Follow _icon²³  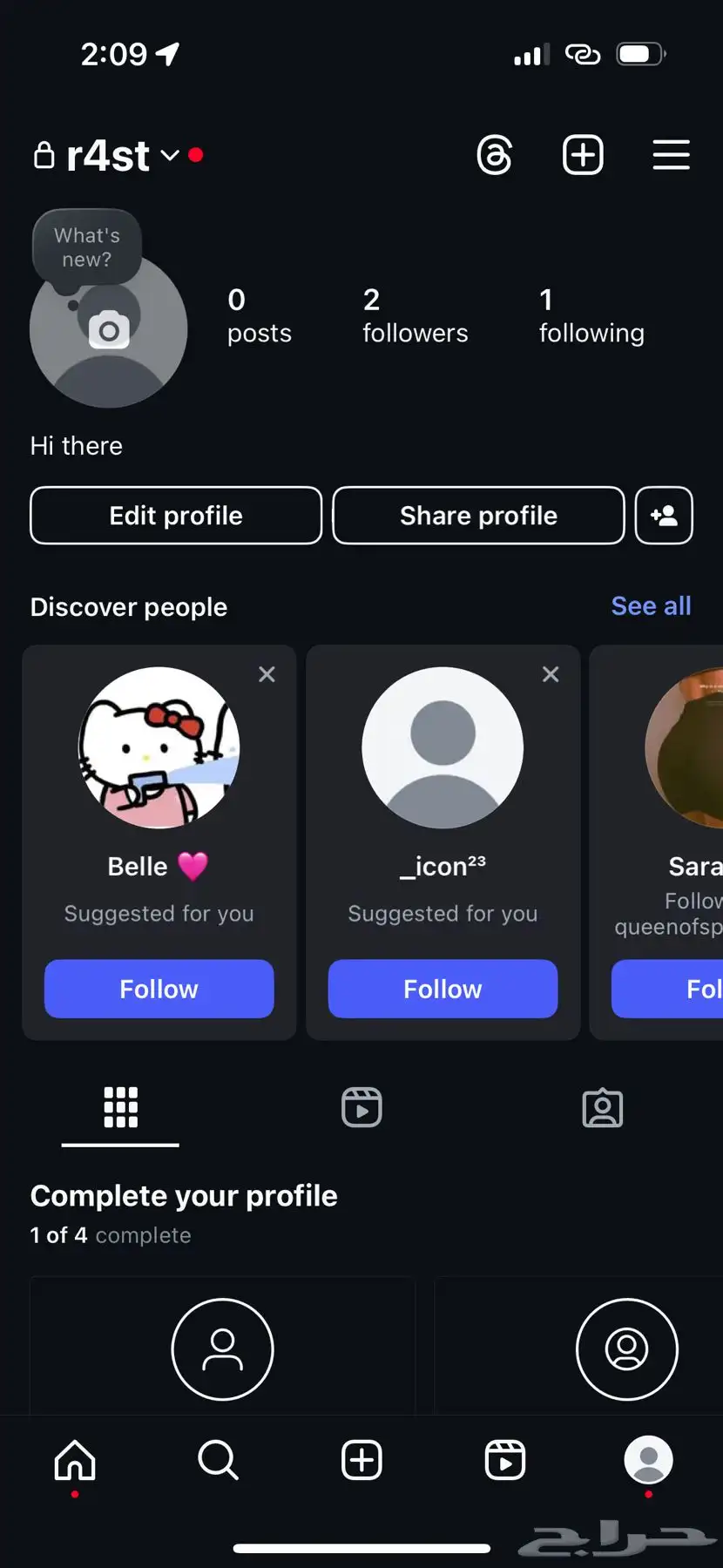(443, 989)
